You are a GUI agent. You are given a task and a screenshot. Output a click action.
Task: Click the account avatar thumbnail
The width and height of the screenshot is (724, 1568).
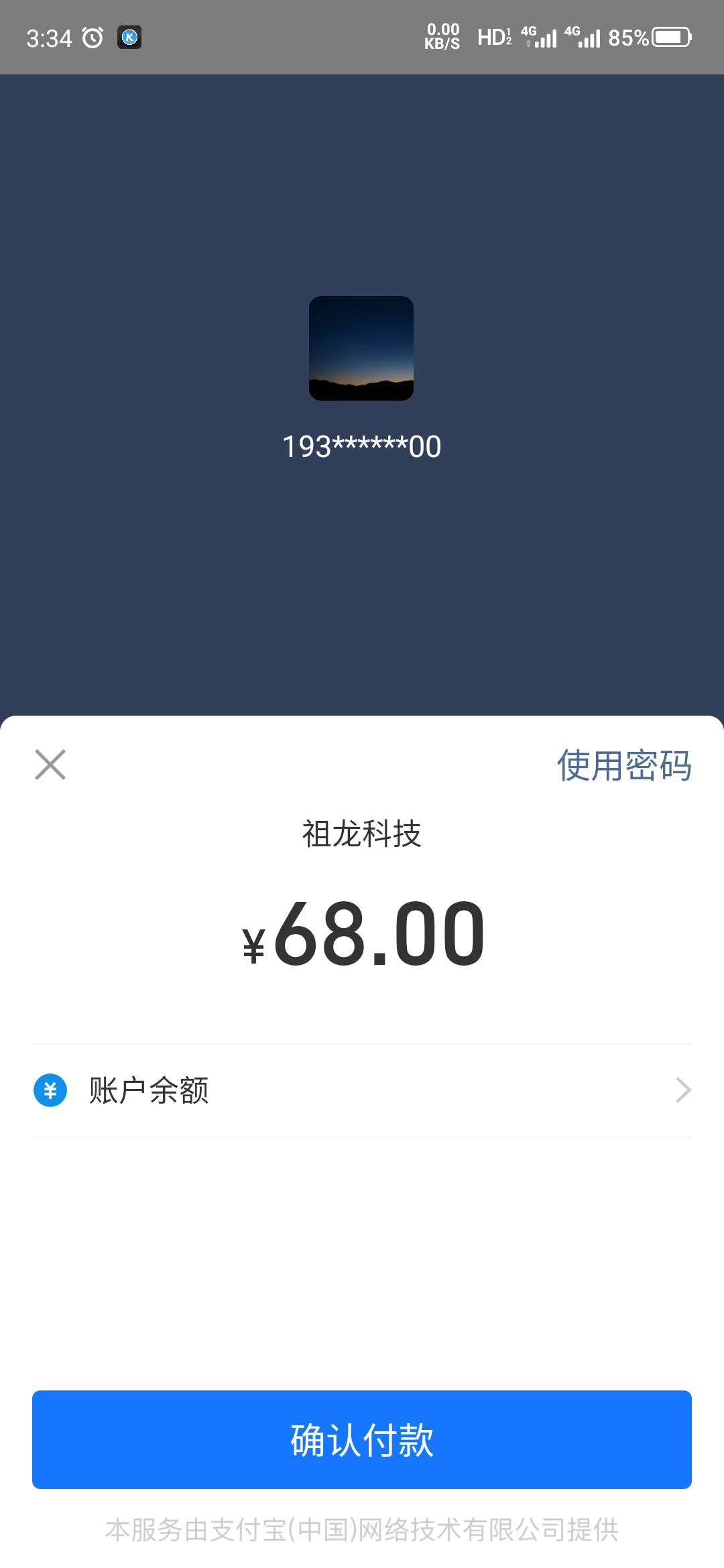(361, 348)
